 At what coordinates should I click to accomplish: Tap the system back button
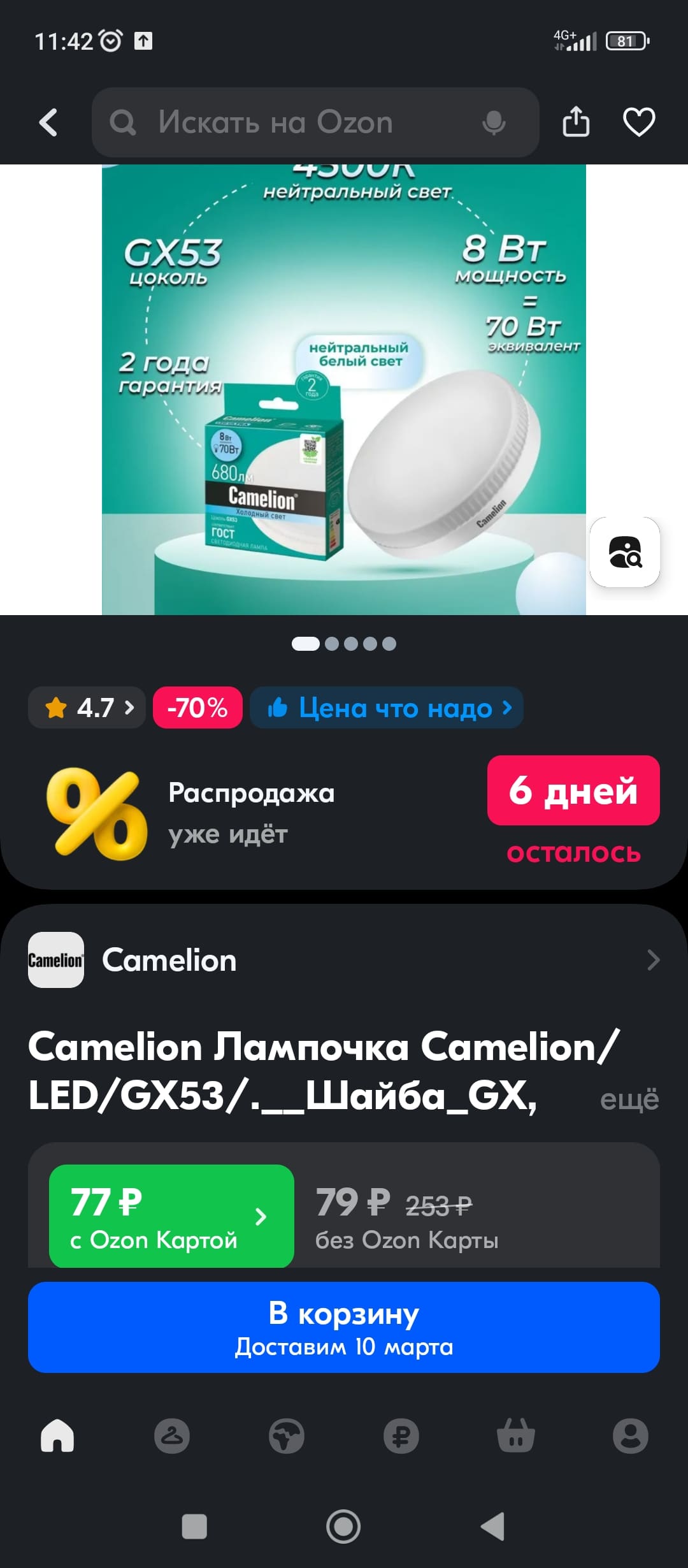[x=492, y=1527]
